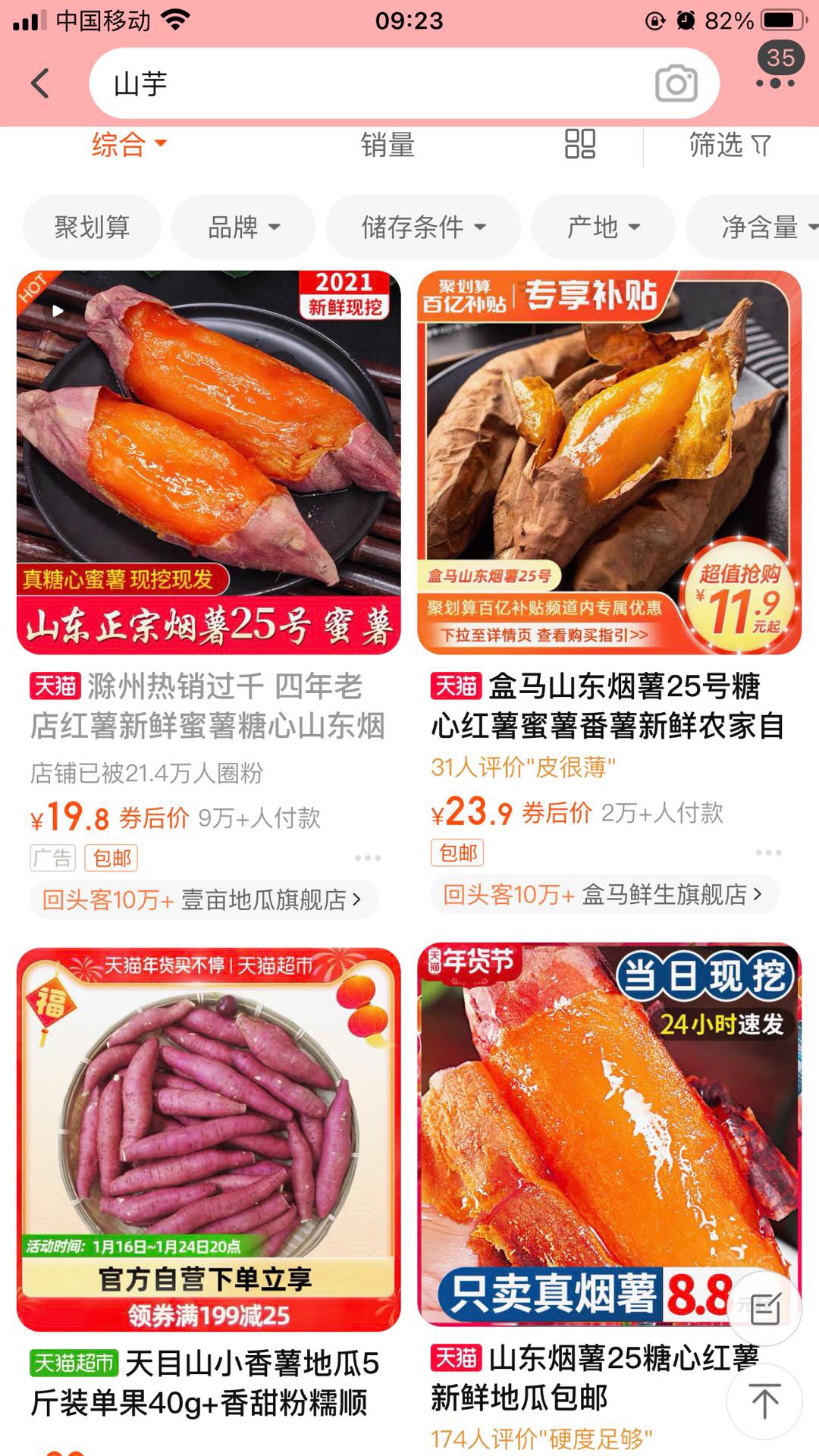This screenshot has width=819, height=1456.
Task: Open the 筛选 filter panel
Action: point(729,144)
